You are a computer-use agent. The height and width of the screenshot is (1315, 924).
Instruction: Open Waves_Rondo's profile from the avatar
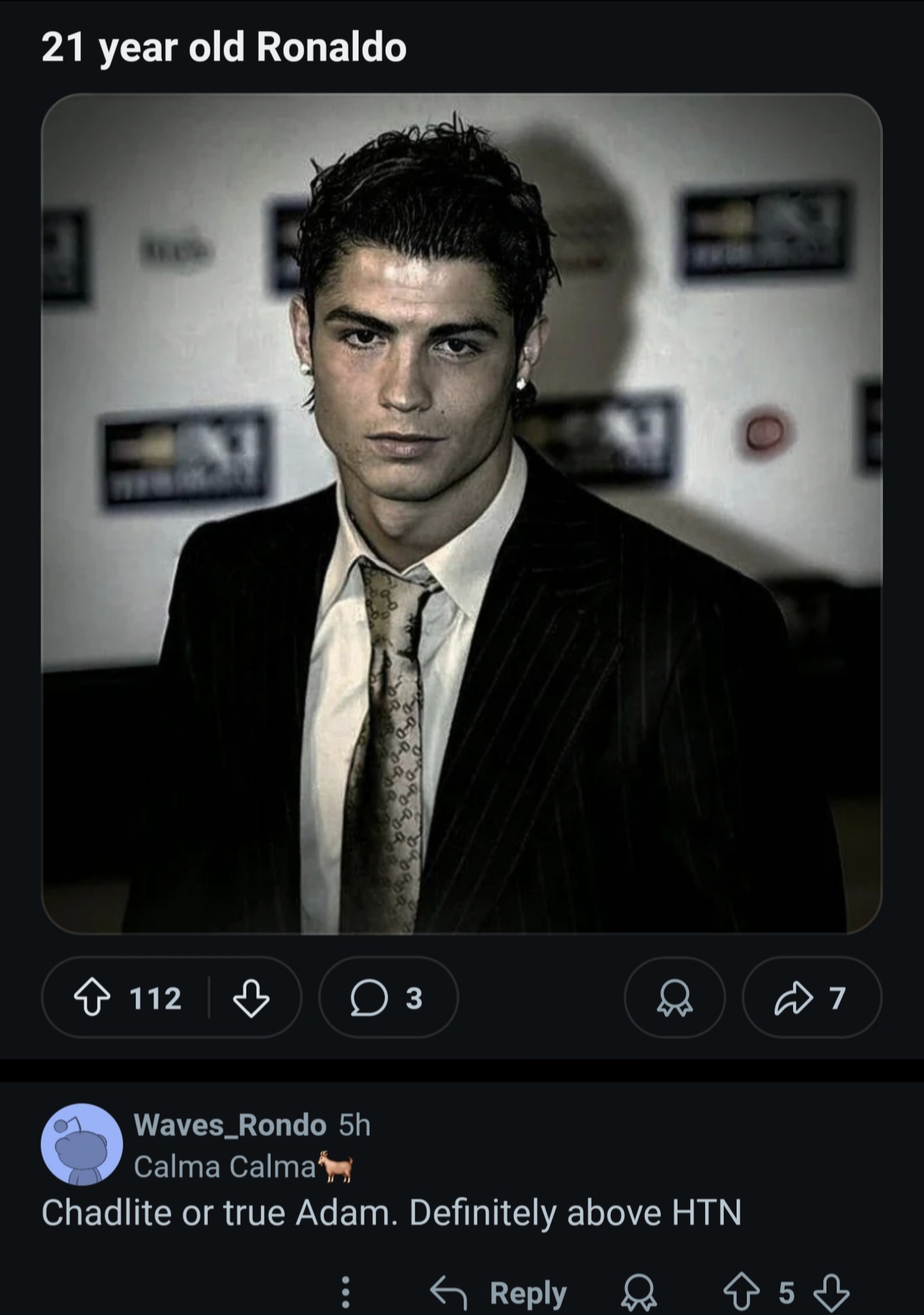(82, 1144)
